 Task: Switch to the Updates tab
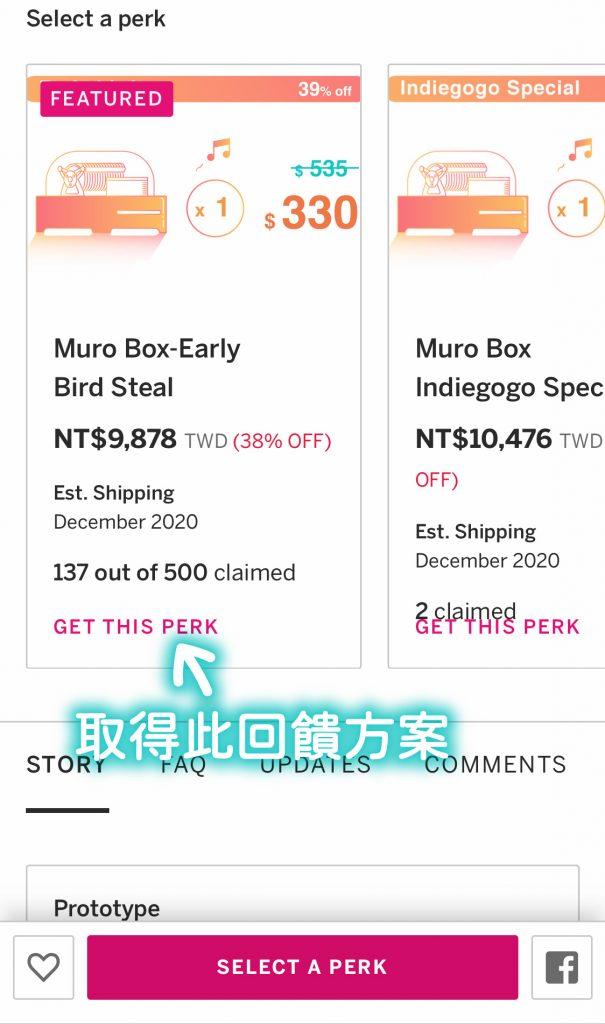point(314,765)
